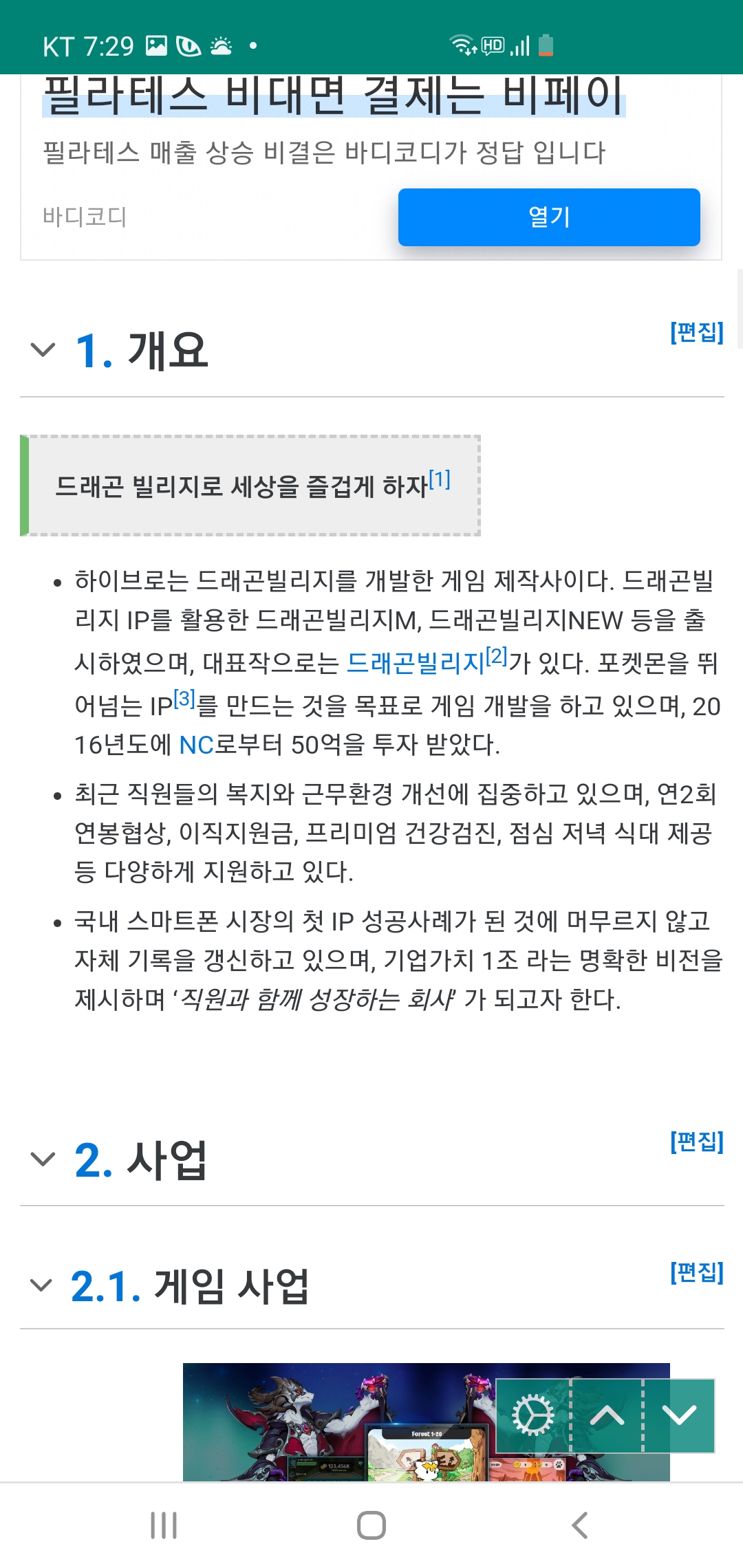Image resolution: width=743 pixels, height=1568 pixels.
Task: Jump to bottom with the down arrow
Action: (x=679, y=1416)
